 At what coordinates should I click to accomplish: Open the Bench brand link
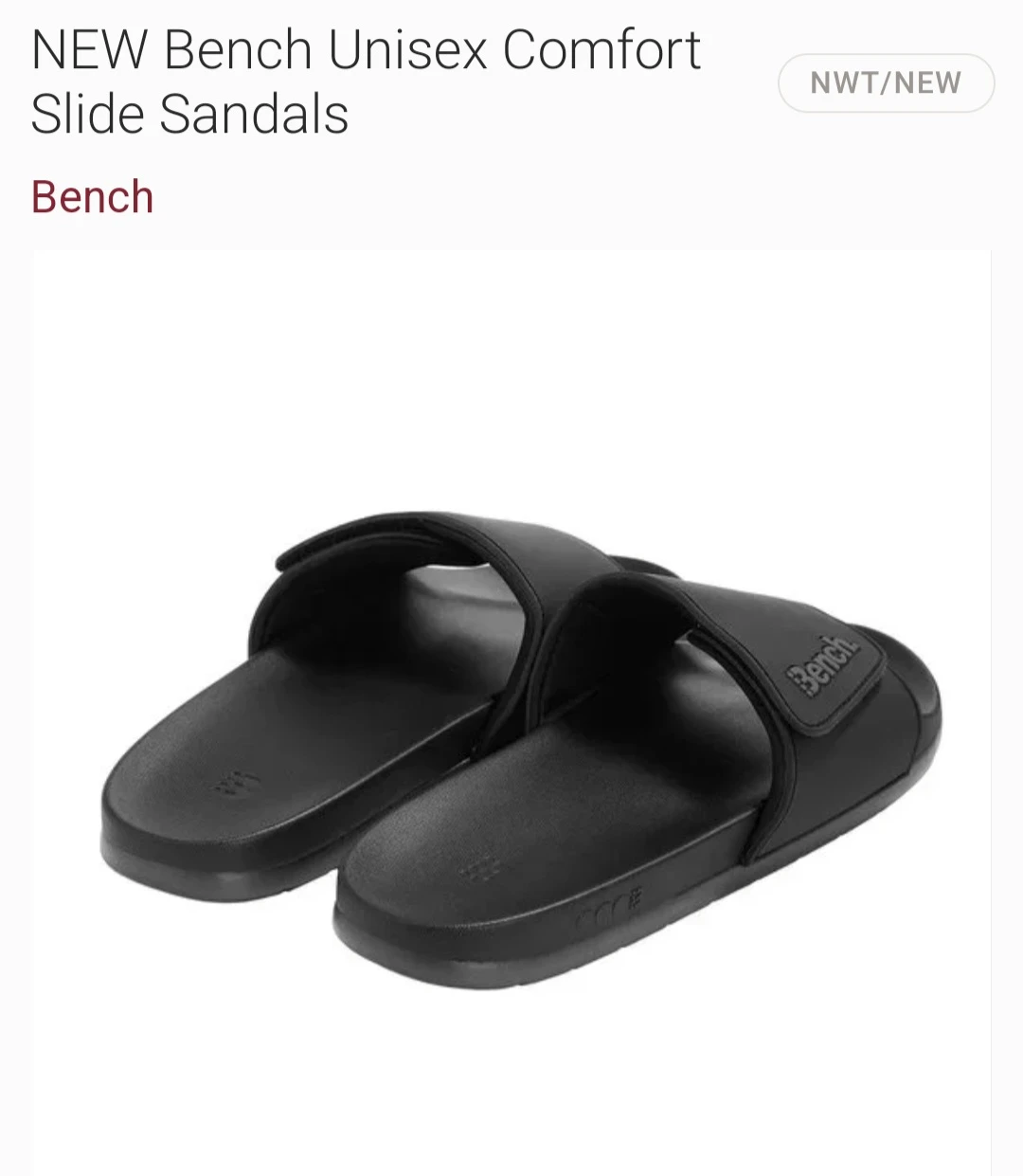pyautogui.click(x=92, y=197)
